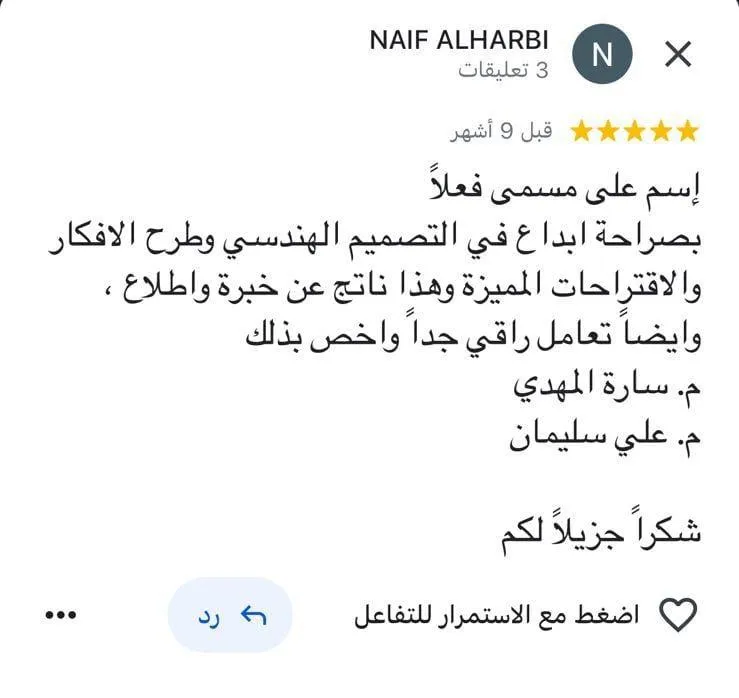
Task: Close the review with the X button
Action: [x=678, y=55]
